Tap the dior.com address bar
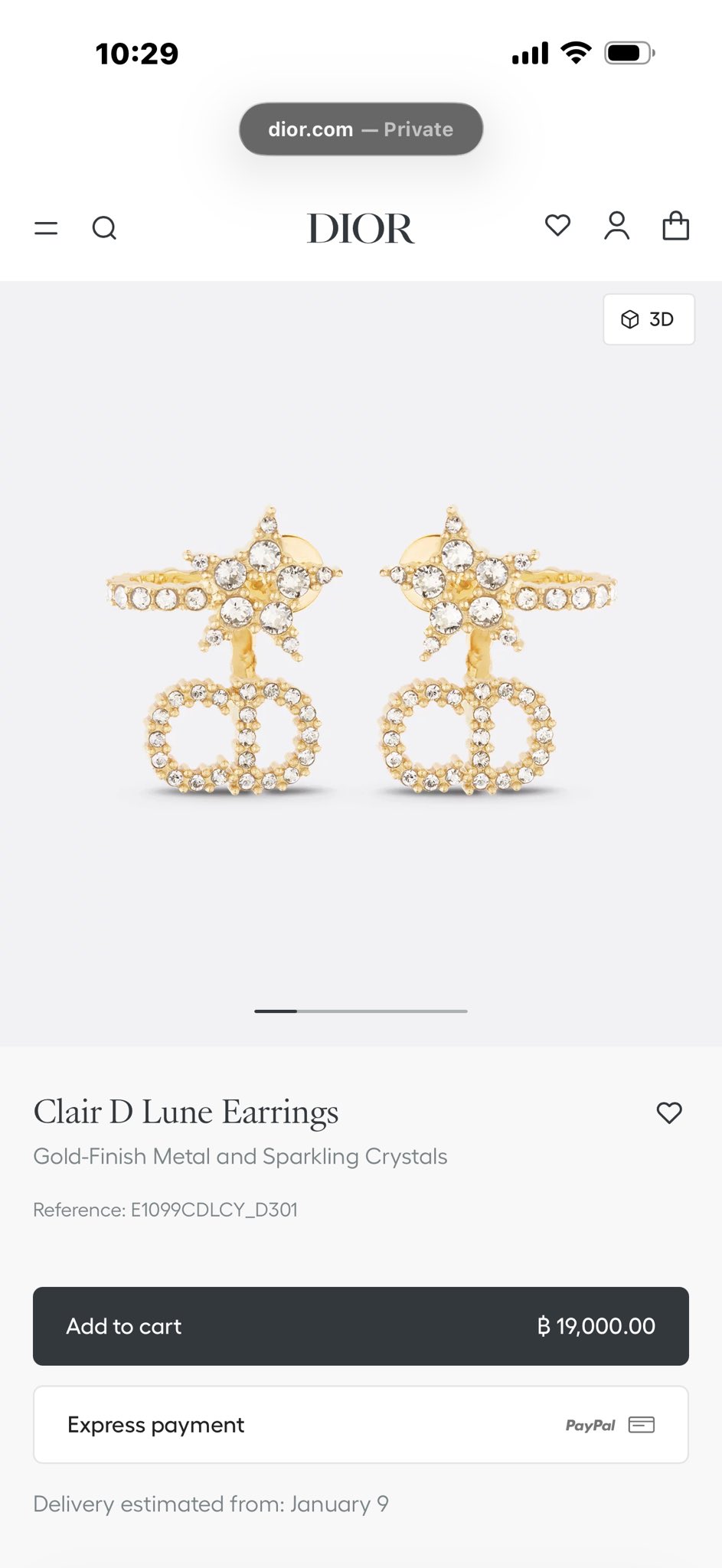This screenshot has width=722, height=1568. point(361,129)
